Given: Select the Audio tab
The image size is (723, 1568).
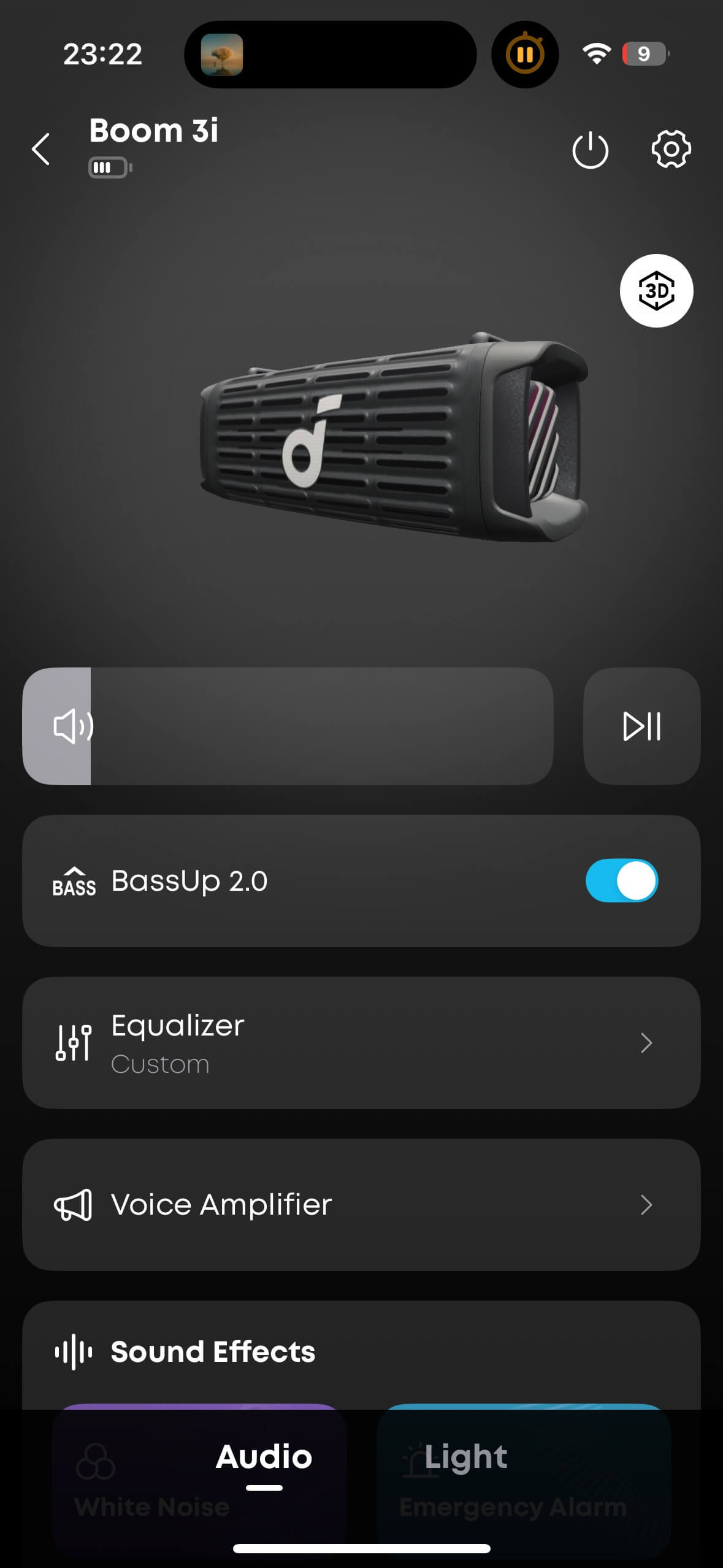Looking at the screenshot, I should tap(264, 1457).
